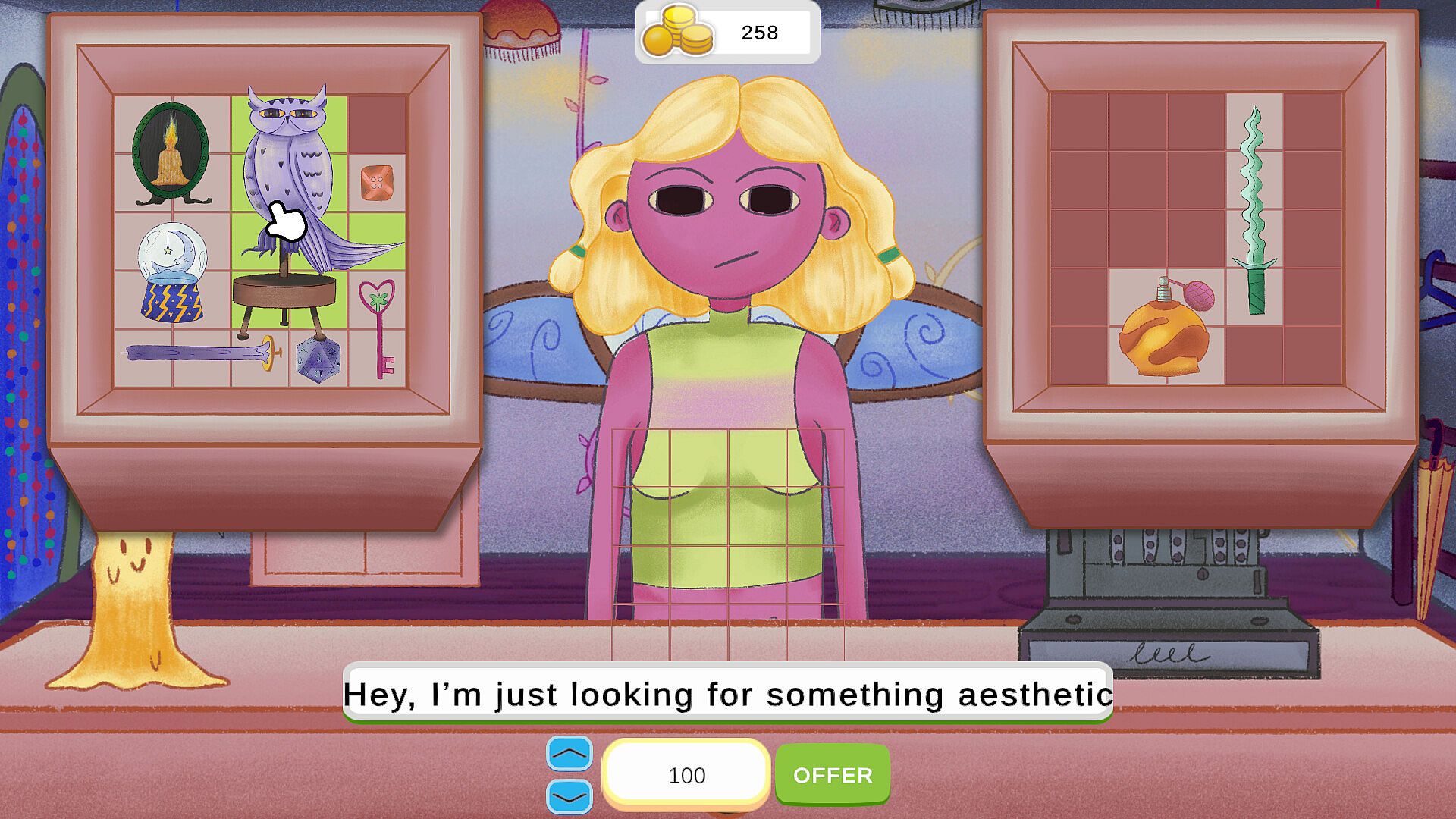The height and width of the screenshot is (819, 1456).
Task: Increase the offer price with up arrow
Action: (x=569, y=753)
